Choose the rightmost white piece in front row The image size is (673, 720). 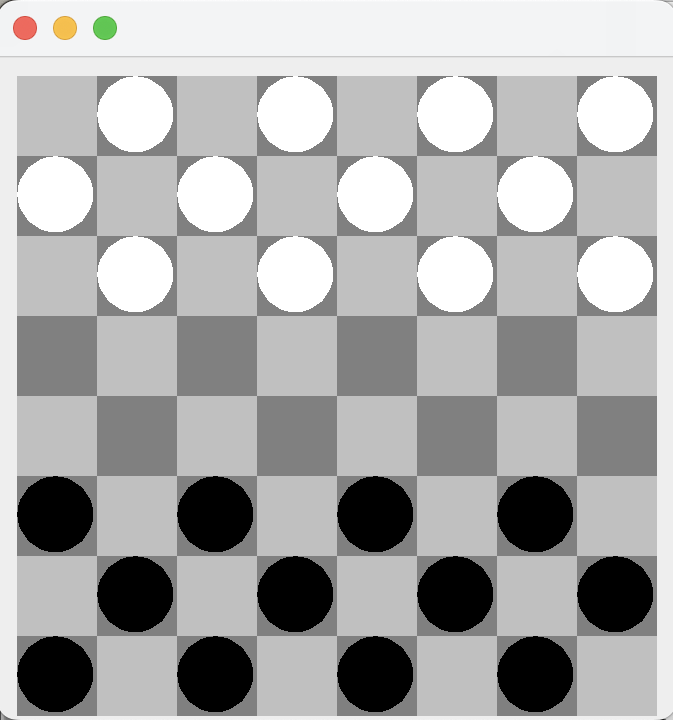tap(615, 274)
